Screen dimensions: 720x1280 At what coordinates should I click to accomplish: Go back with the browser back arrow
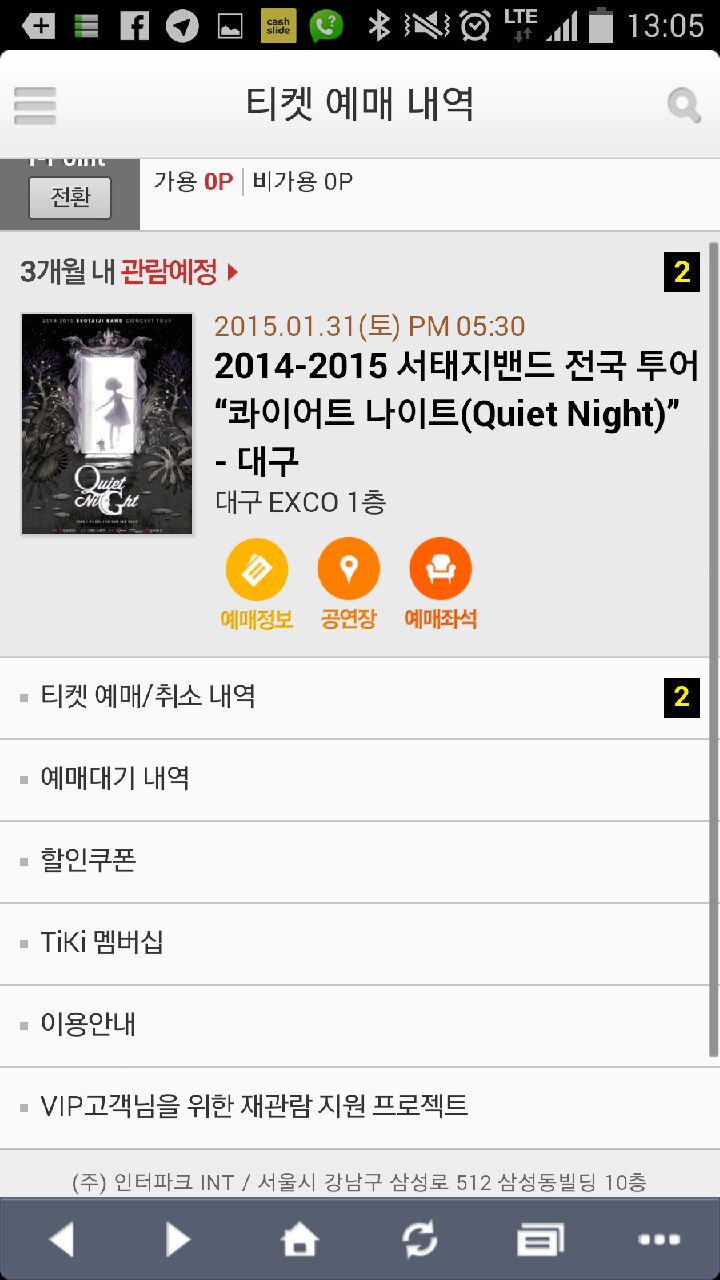[x=62, y=1240]
